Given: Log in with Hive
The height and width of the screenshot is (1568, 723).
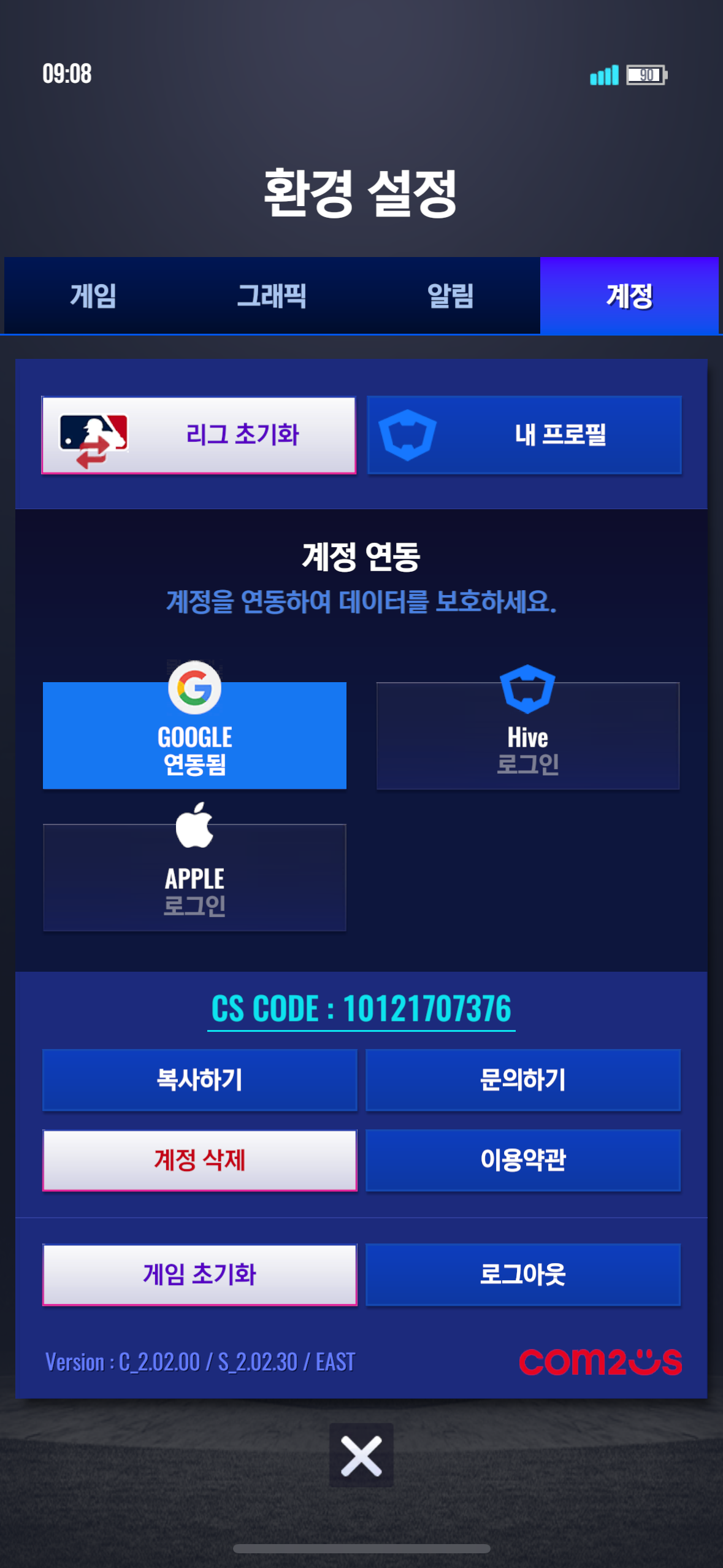Looking at the screenshot, I should (527, 736).
